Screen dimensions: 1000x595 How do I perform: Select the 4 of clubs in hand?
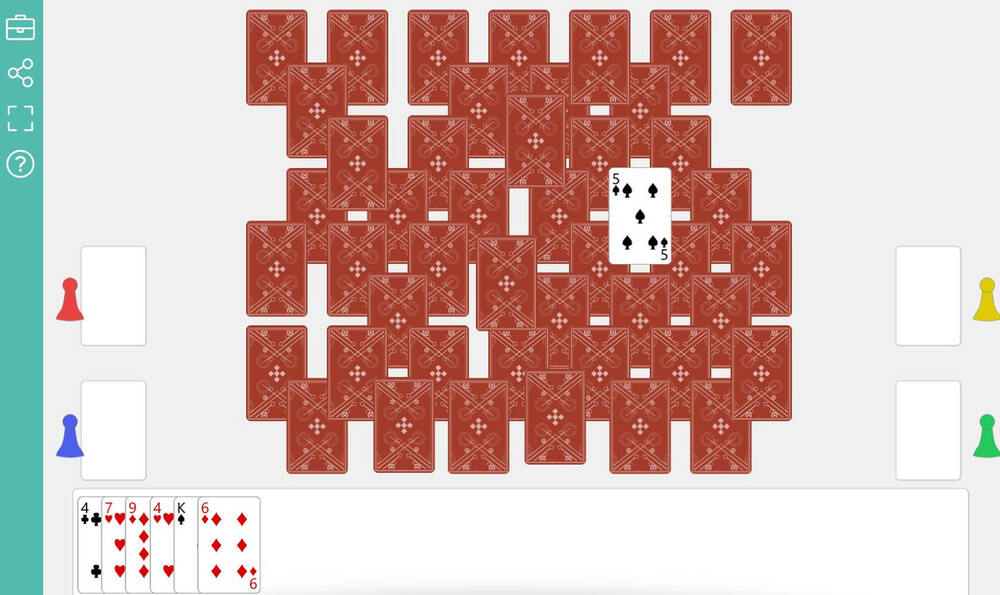tap(89, 545)
